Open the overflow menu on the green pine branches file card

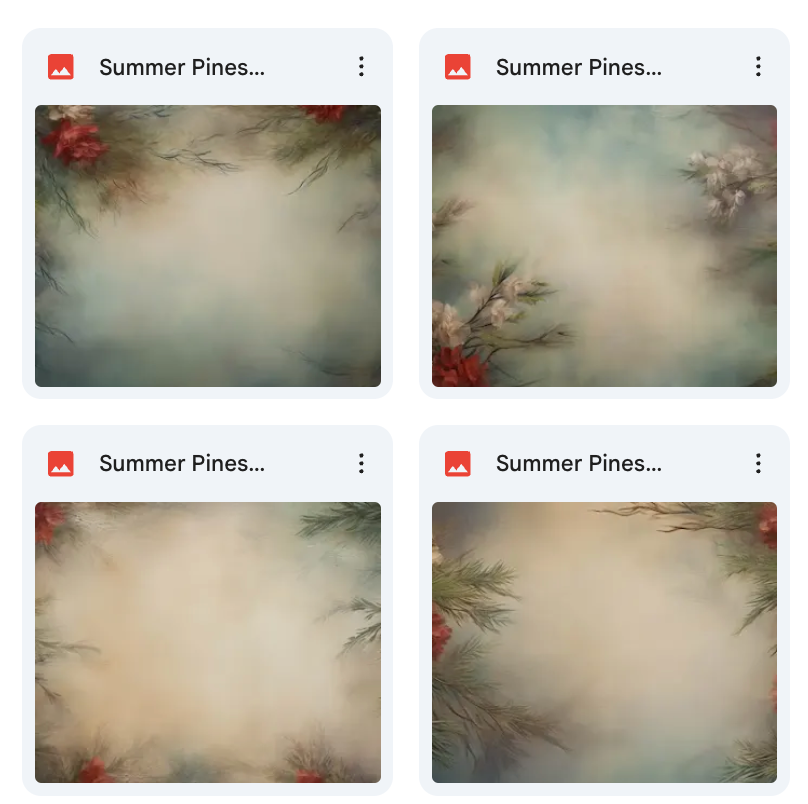tap(758, 463)
